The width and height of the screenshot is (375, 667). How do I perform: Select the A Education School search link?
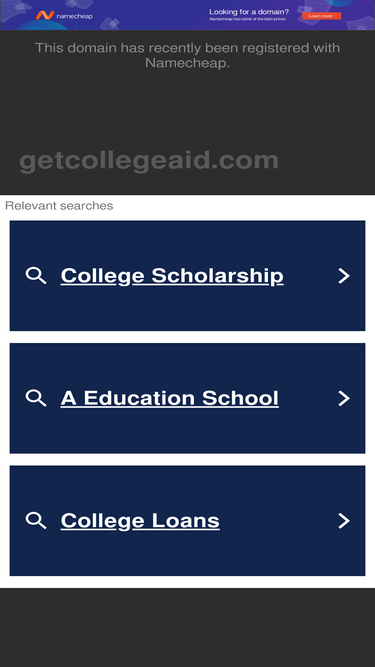(x=188, y=398)
